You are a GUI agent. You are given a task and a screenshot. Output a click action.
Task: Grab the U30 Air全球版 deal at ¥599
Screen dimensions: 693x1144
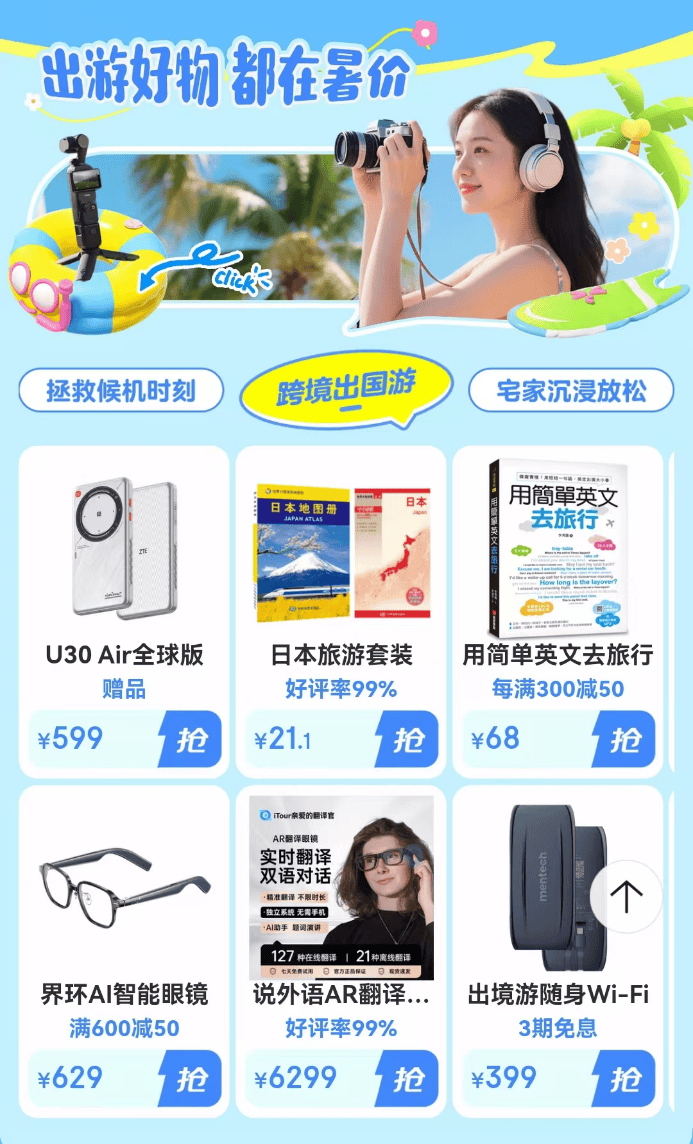tap(190, 739)
